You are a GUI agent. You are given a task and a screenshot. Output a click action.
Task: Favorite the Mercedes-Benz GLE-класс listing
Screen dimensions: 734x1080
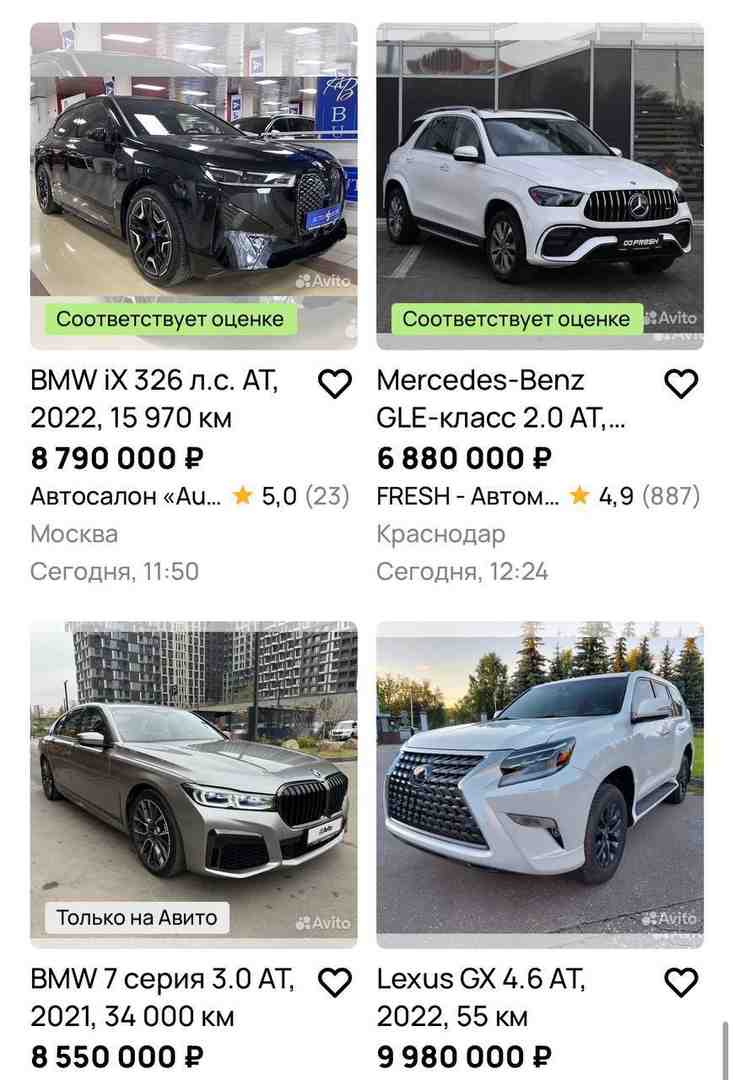pos(681,383)
